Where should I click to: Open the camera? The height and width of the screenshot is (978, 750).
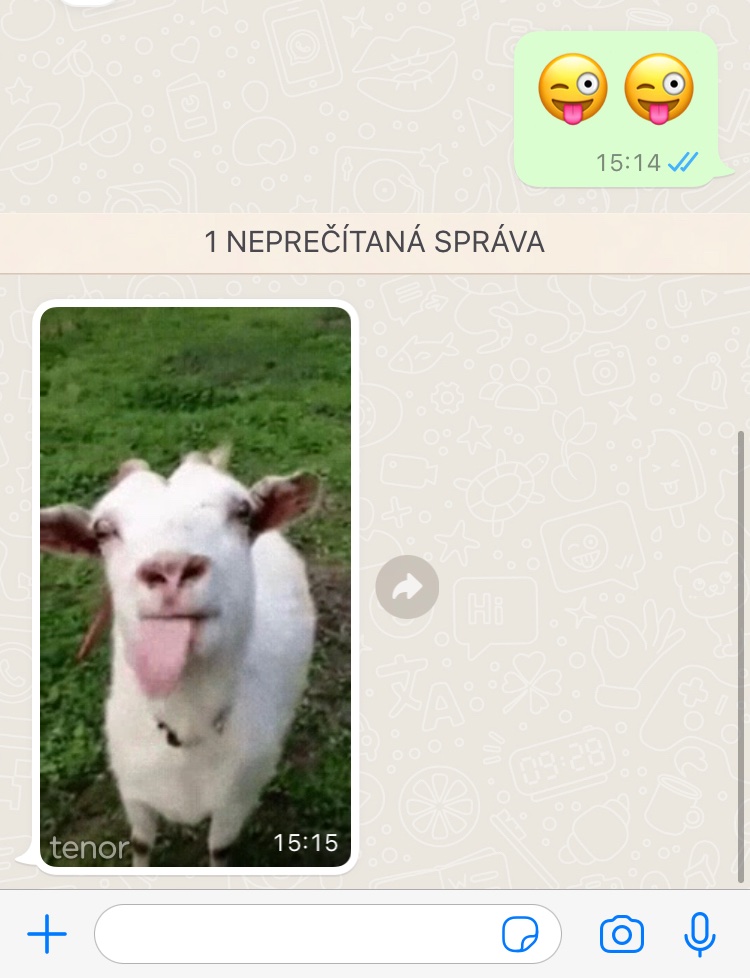[621, 935]
